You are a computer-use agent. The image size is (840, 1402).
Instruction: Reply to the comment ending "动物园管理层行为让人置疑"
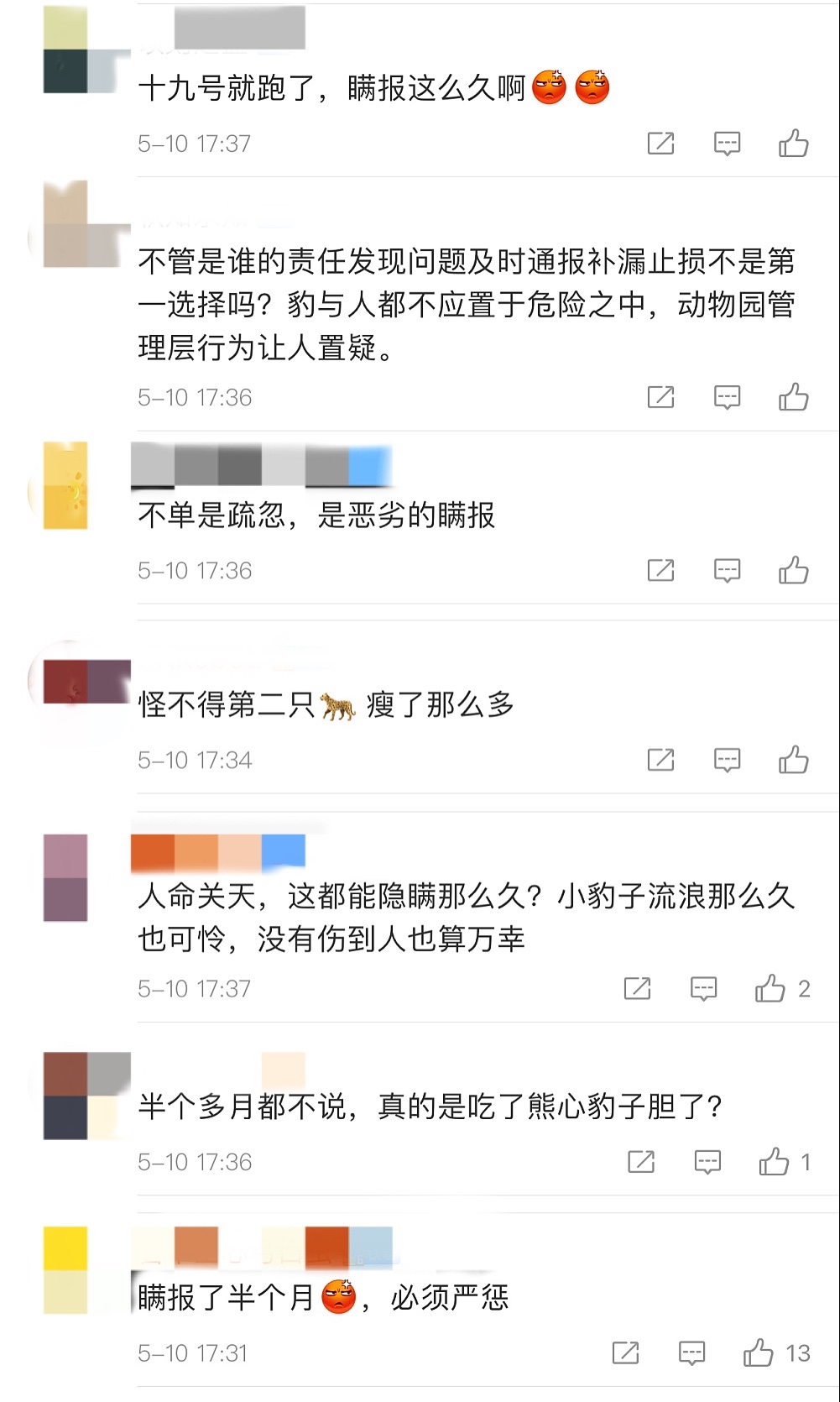(x=727, y=397)
